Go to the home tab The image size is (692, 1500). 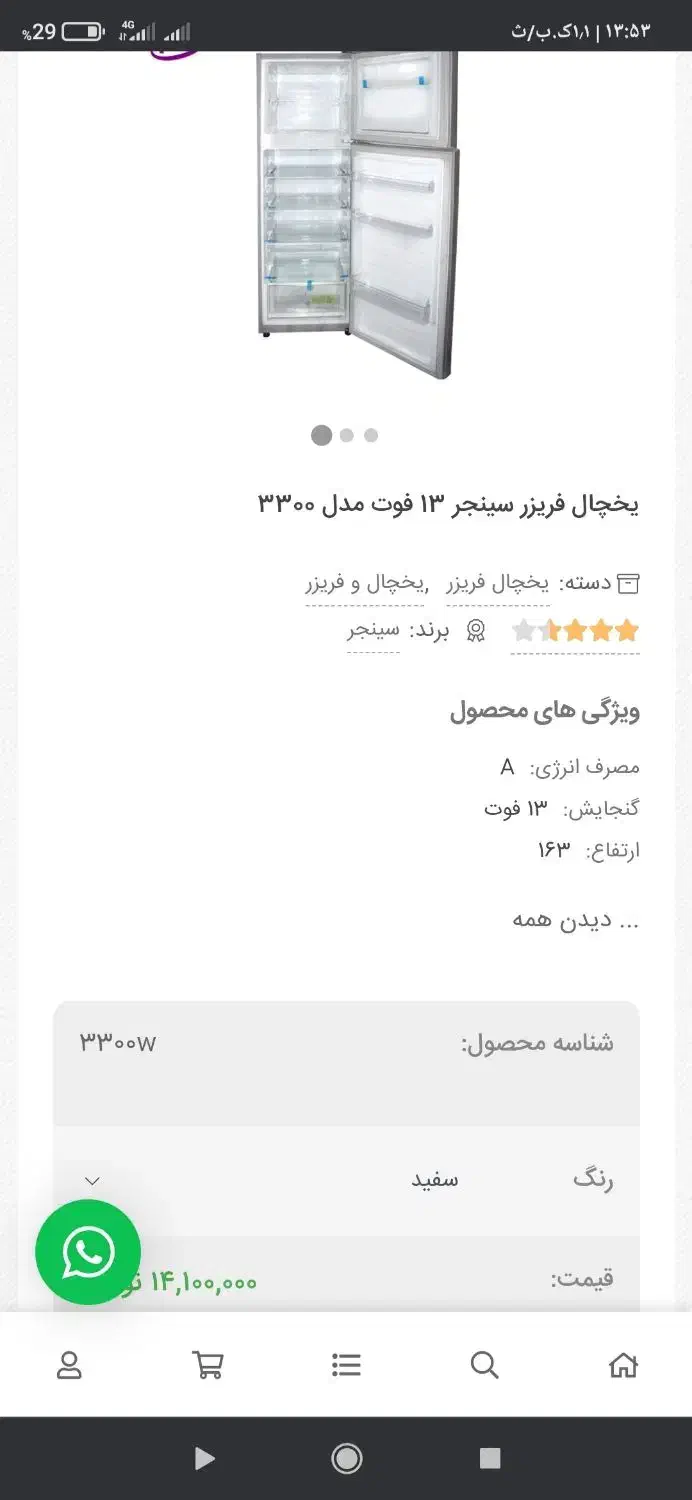tap(623, 1365)
